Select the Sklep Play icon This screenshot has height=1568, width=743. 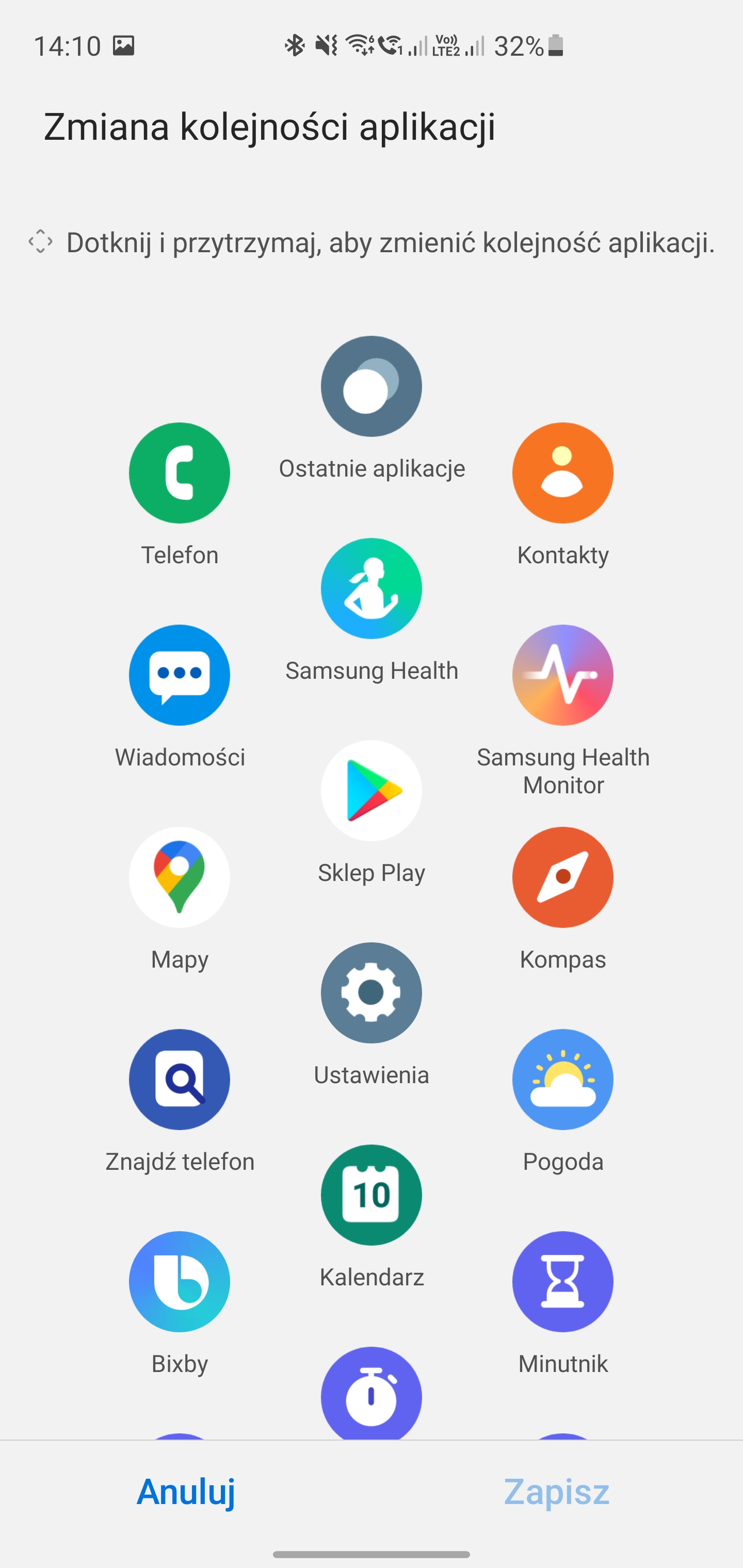coord(372,791)
